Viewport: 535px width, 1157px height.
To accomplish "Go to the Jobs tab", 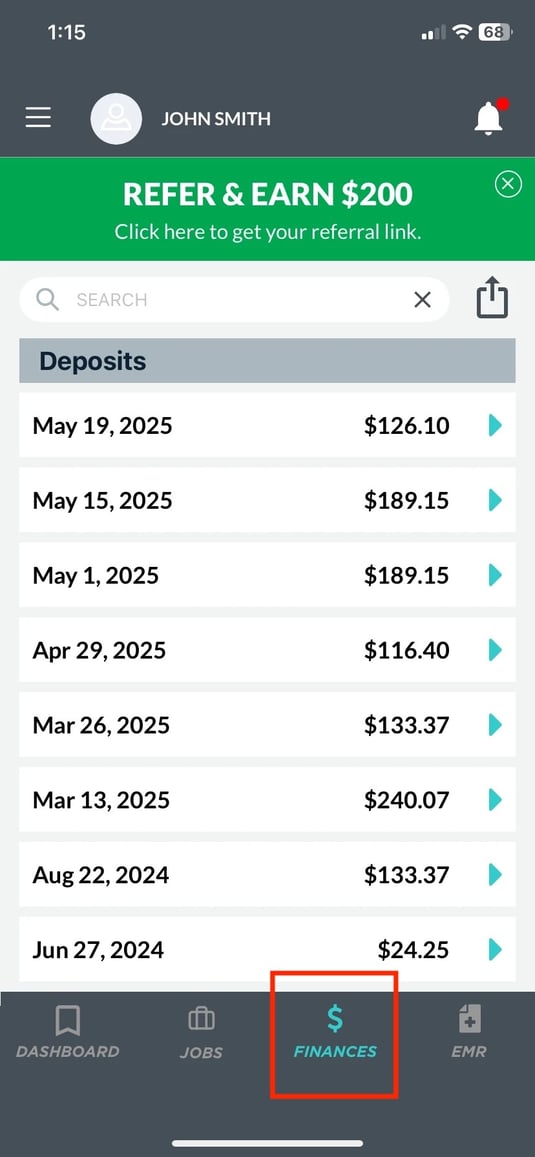I will (201, 1033).
